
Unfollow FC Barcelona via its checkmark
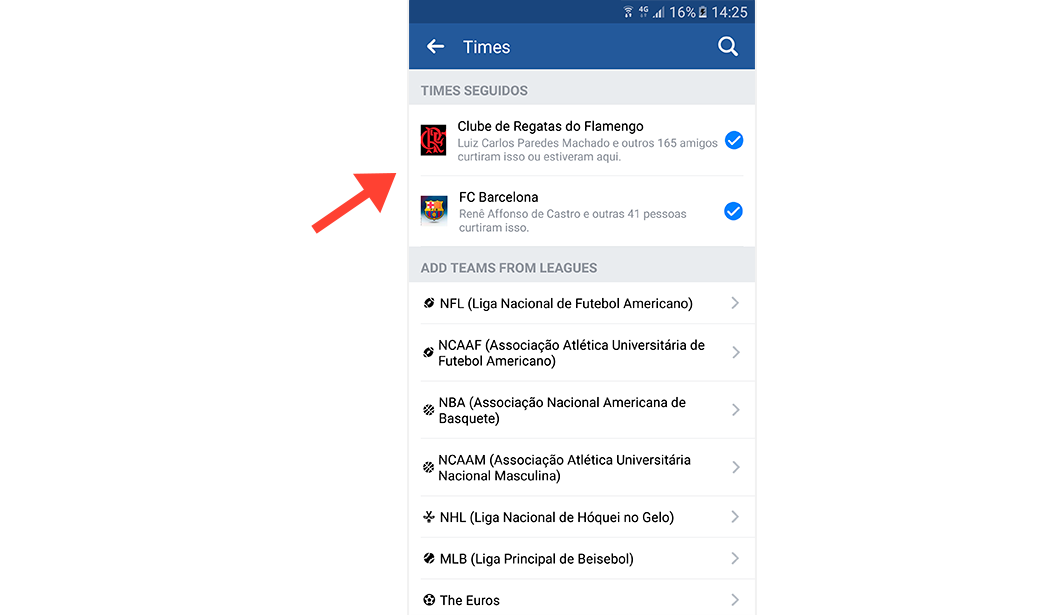pos(733,211)
